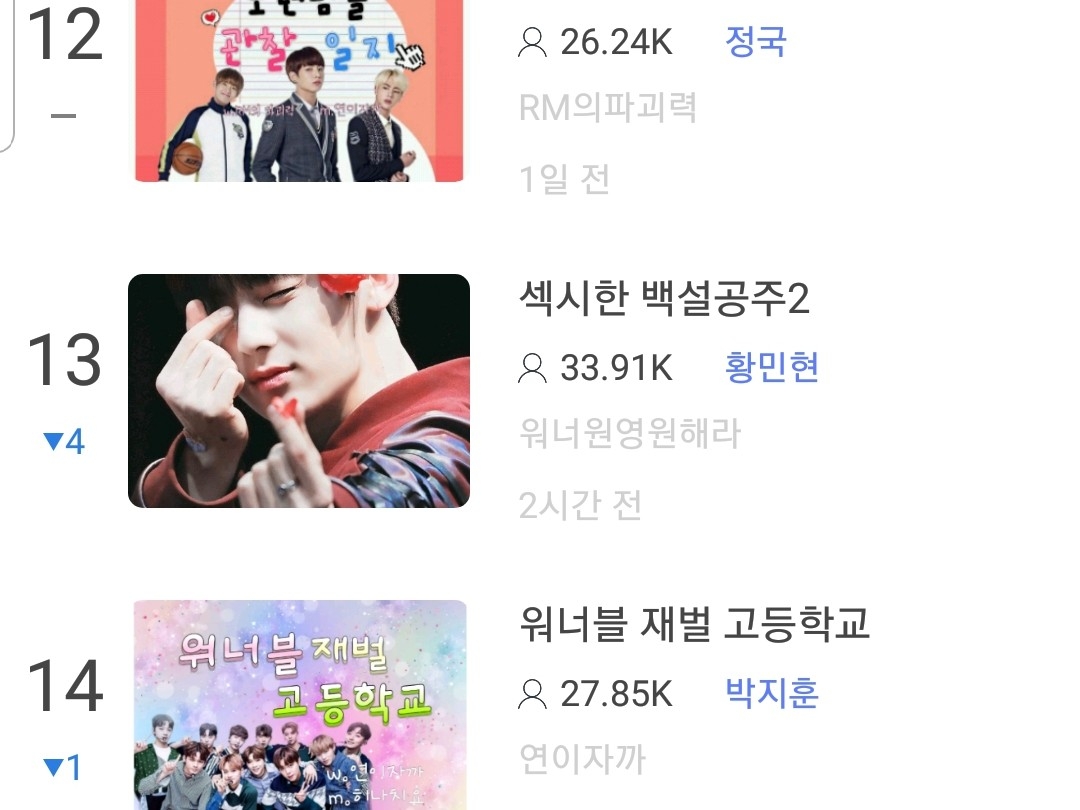Open 워너블 재벌 고등학교 cover thumbnail

pyautogui.click(x=299, y=704)
